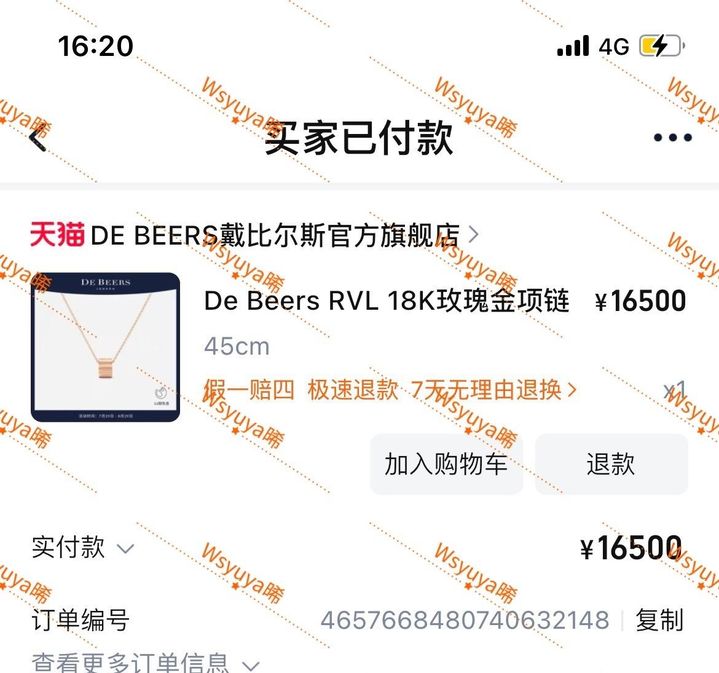Request a refund with 退款
719x673 pixels.
click(611, 464)
